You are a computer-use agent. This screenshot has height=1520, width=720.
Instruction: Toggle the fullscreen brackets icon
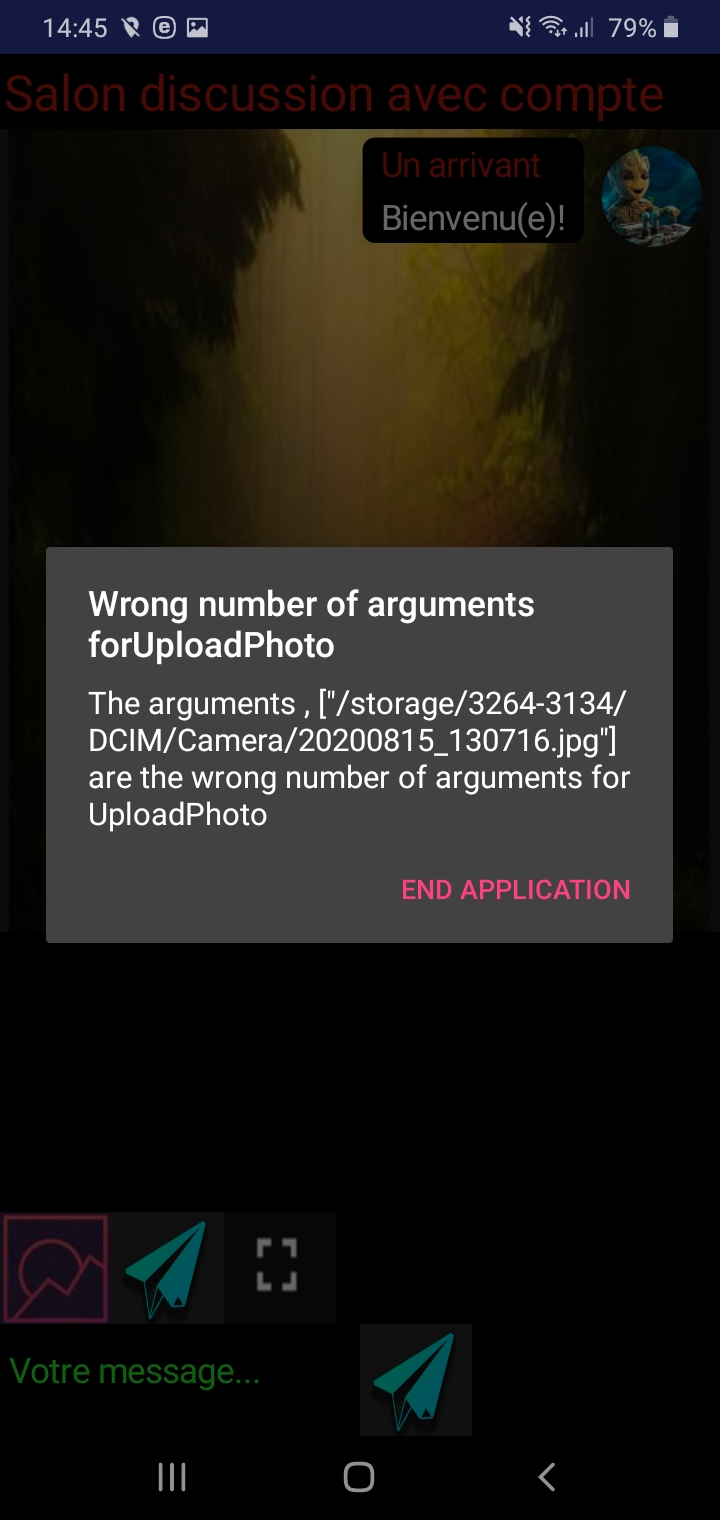[277, 1265]
